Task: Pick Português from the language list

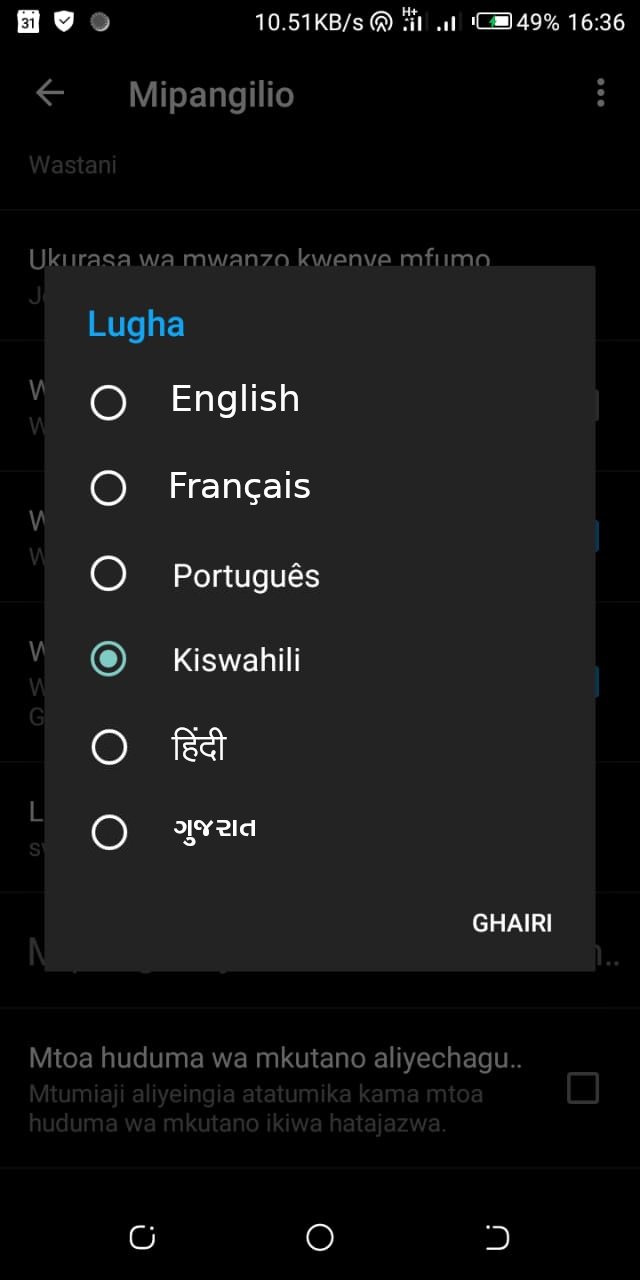Action: pos(320,575)
